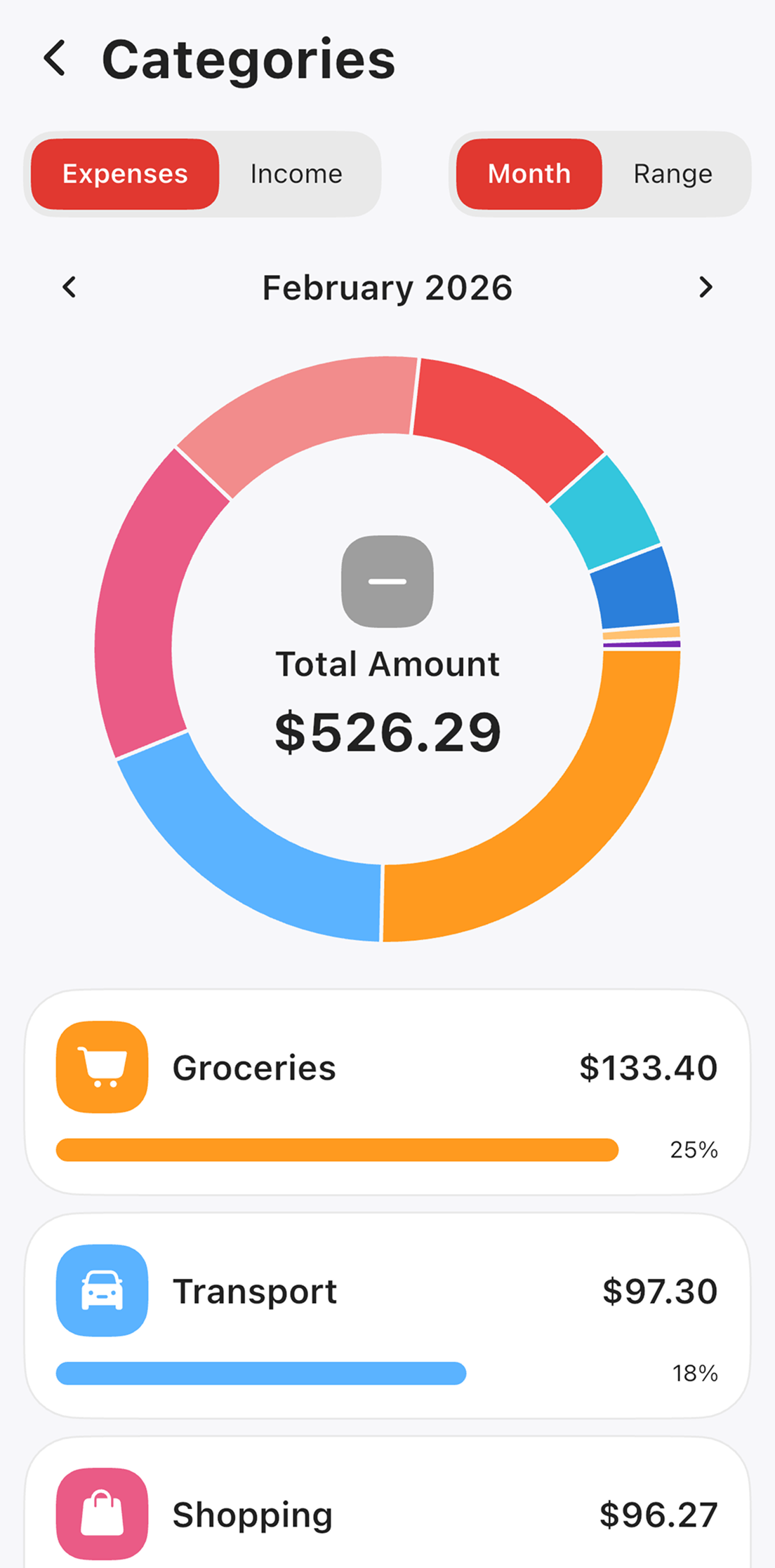This screenshot has height=1568, width=775.
Task: Switch the view to Income
Action: [296, 174]
